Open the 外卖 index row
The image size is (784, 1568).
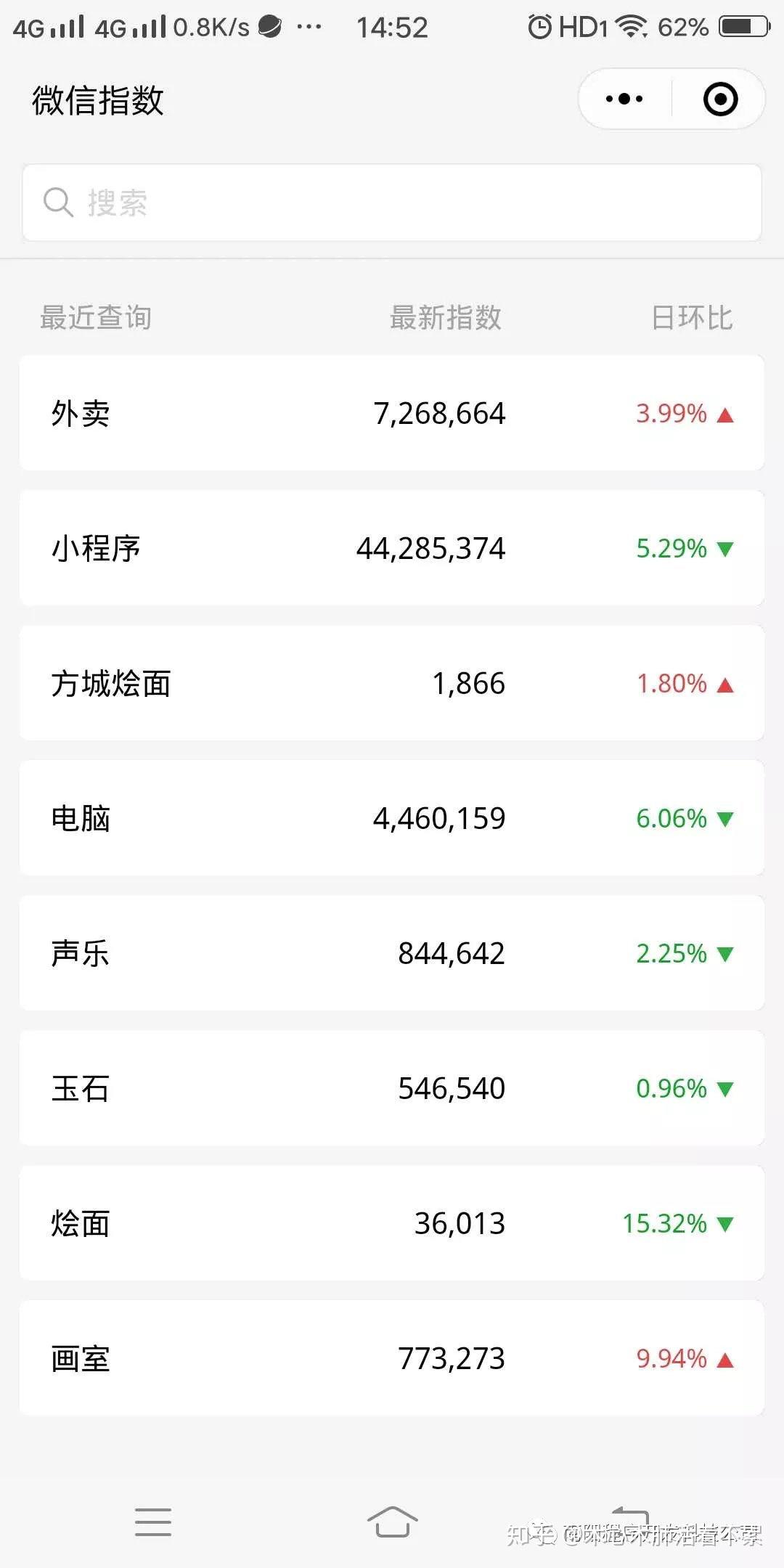tap(392, 413)
